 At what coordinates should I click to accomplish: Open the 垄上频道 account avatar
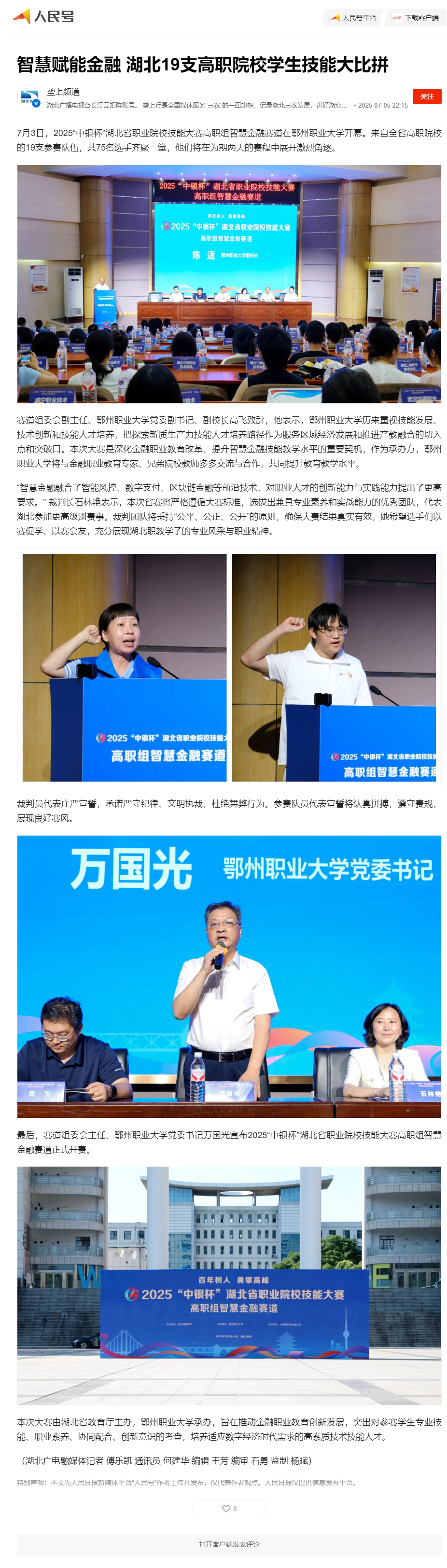coord(28,96)
